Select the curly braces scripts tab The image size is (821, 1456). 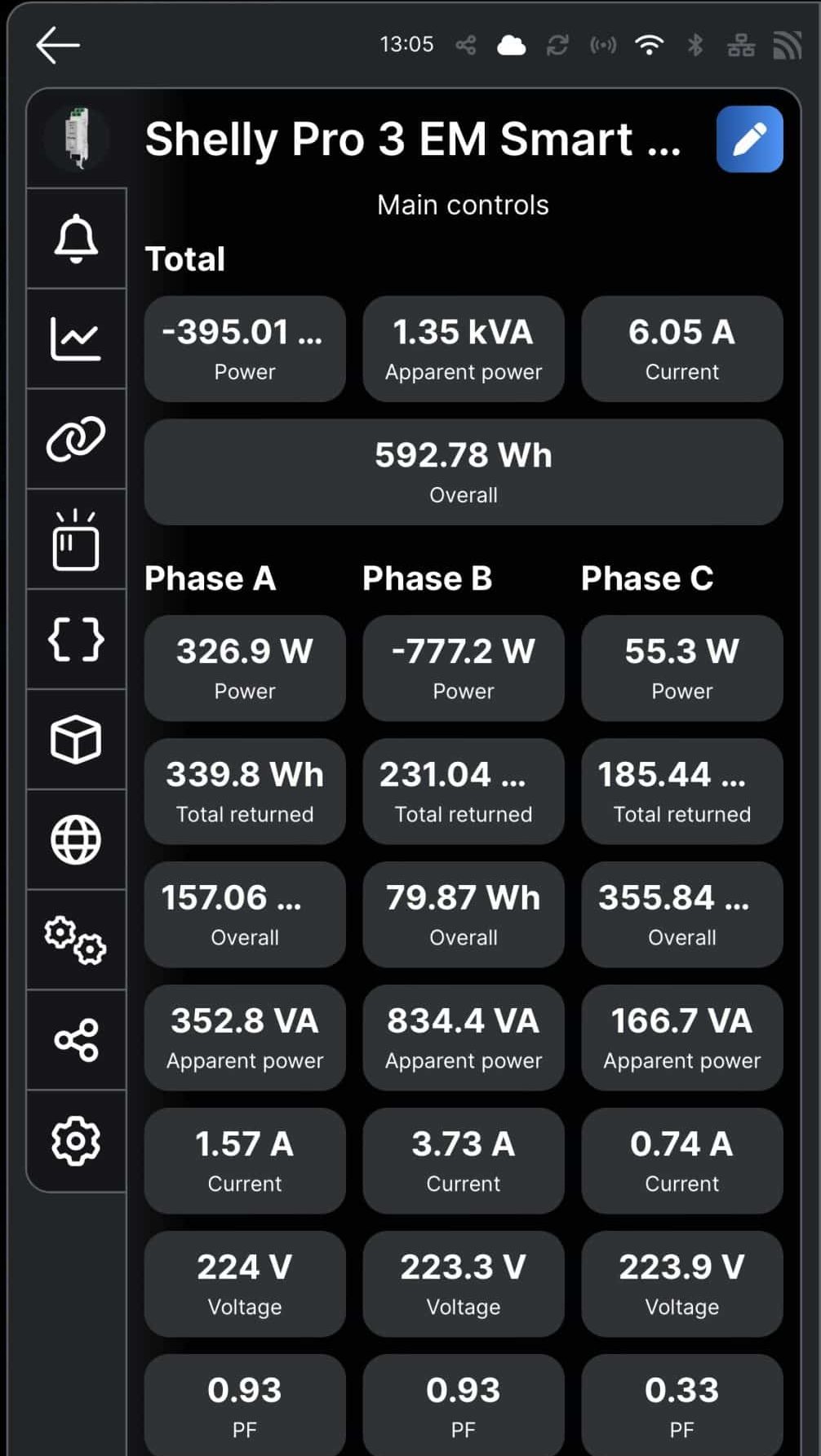click(76, 639)
